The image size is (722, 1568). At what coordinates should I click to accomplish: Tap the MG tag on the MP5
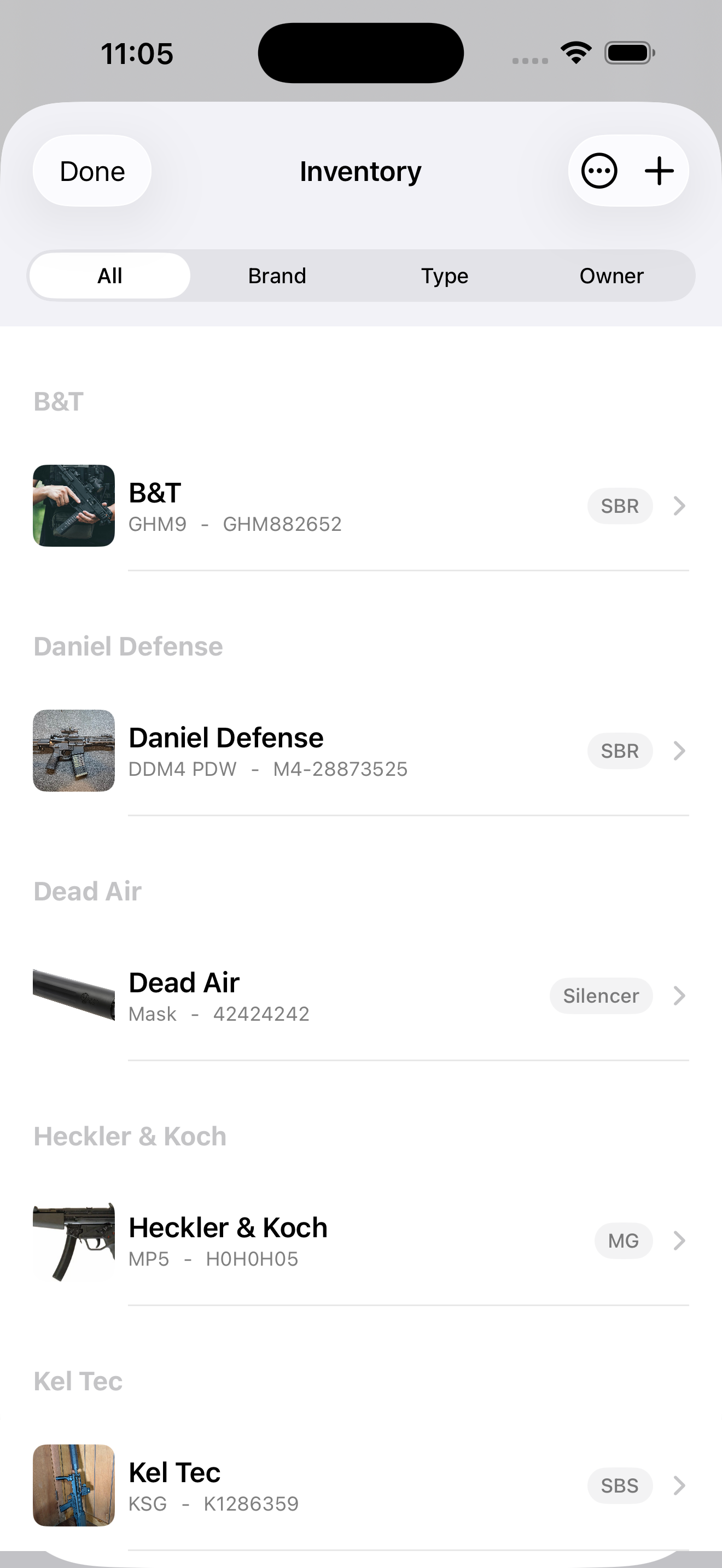(623, 1240)
